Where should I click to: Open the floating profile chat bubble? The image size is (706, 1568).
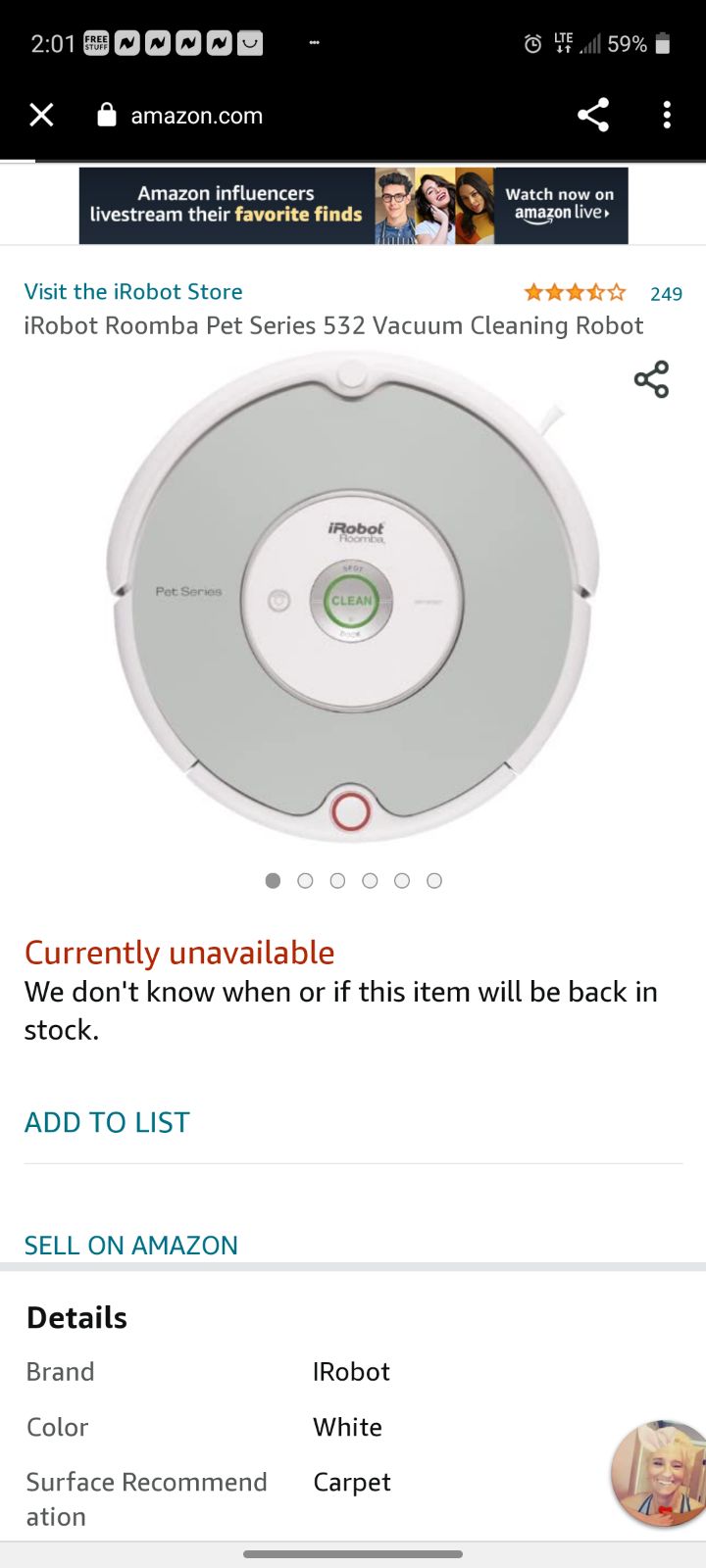[659, 1473]
